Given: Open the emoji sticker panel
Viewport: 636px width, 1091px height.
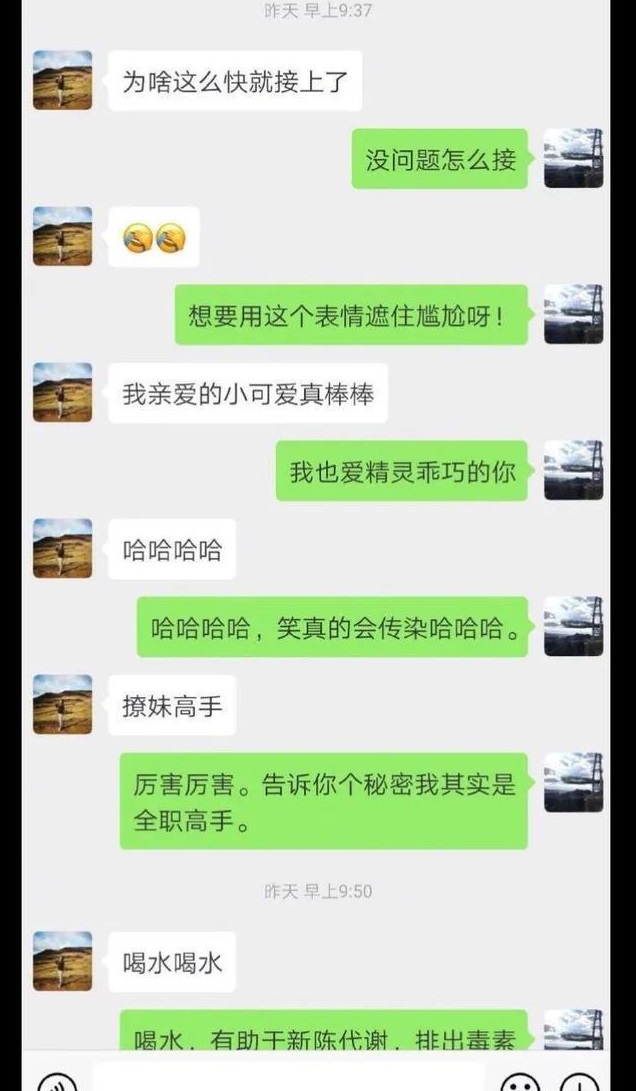Looking at the screenshot, I should [520, 1083].
